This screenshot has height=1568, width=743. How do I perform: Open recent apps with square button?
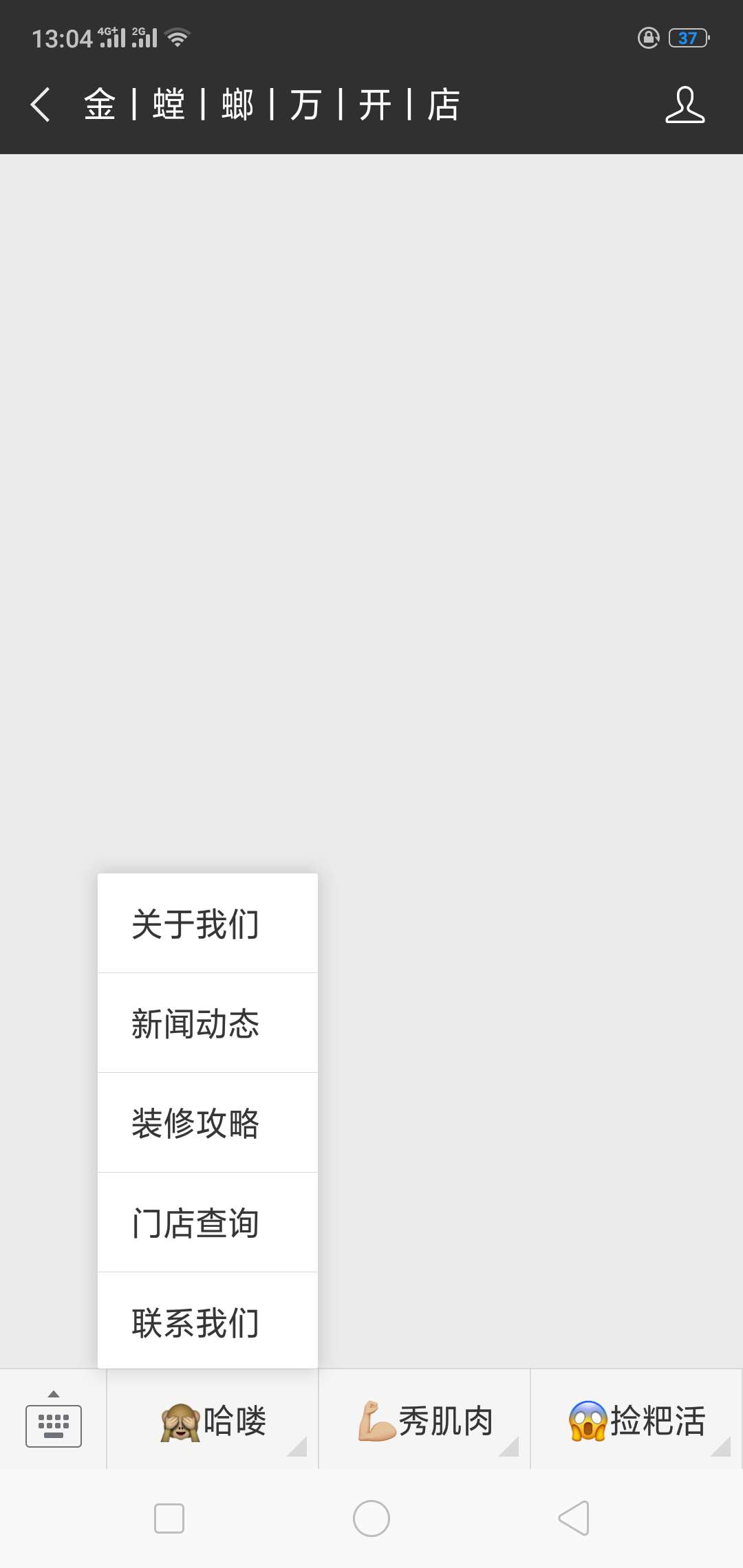click(169, 1518)
